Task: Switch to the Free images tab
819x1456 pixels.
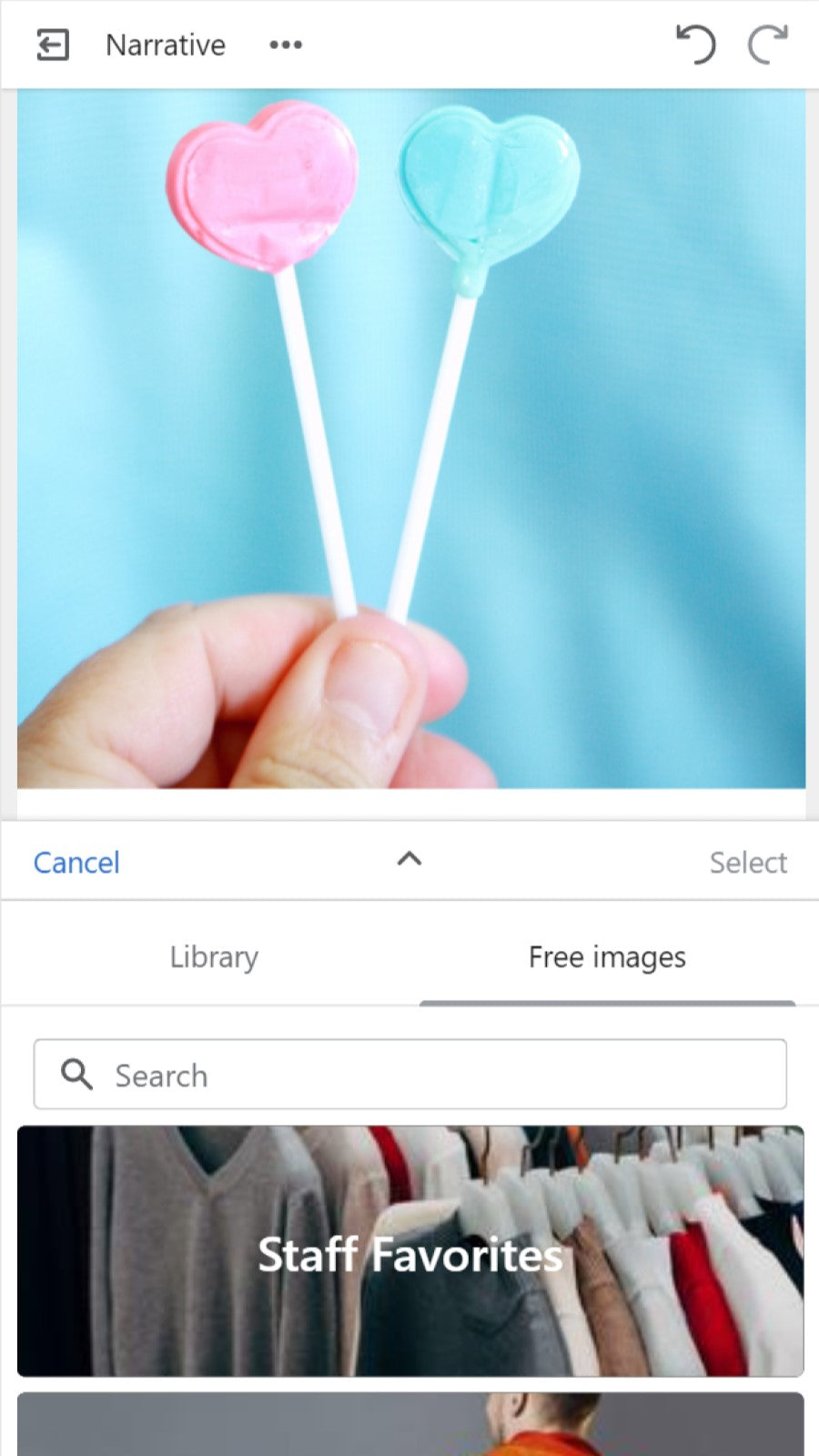Action: [x=606, y=956]
